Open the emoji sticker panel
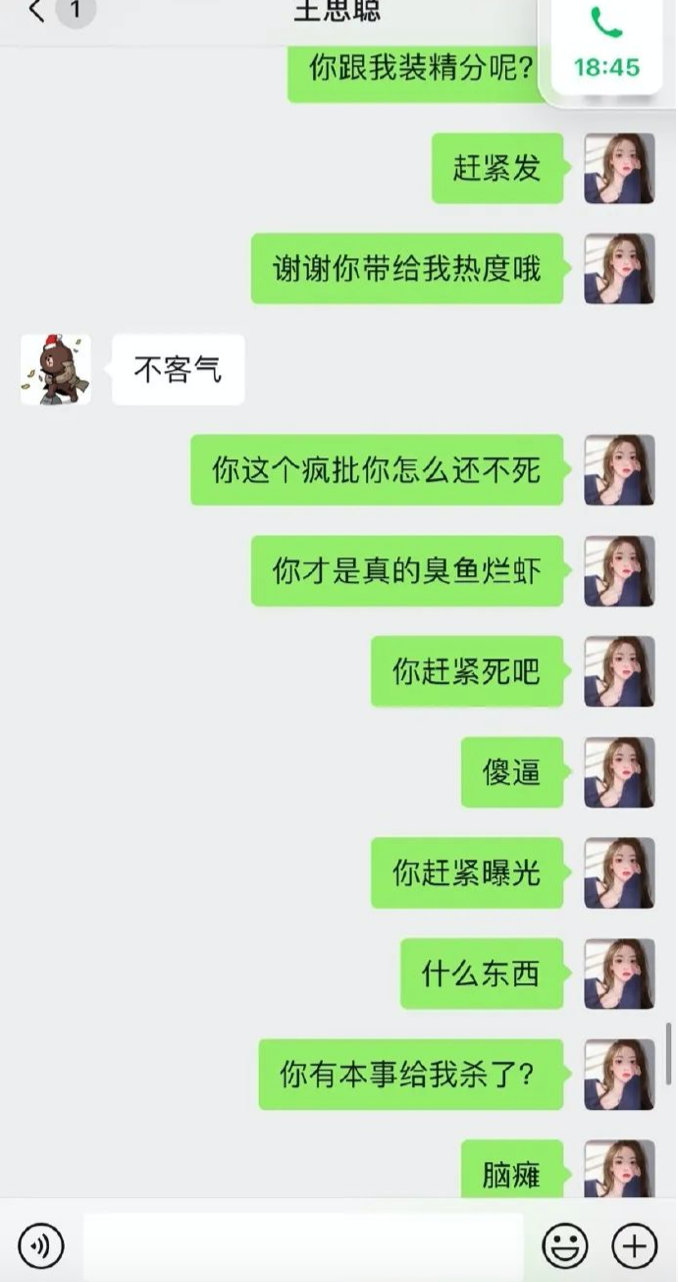The width and height of the screenshot is (678, 1282). click(x=565, y=1246)
